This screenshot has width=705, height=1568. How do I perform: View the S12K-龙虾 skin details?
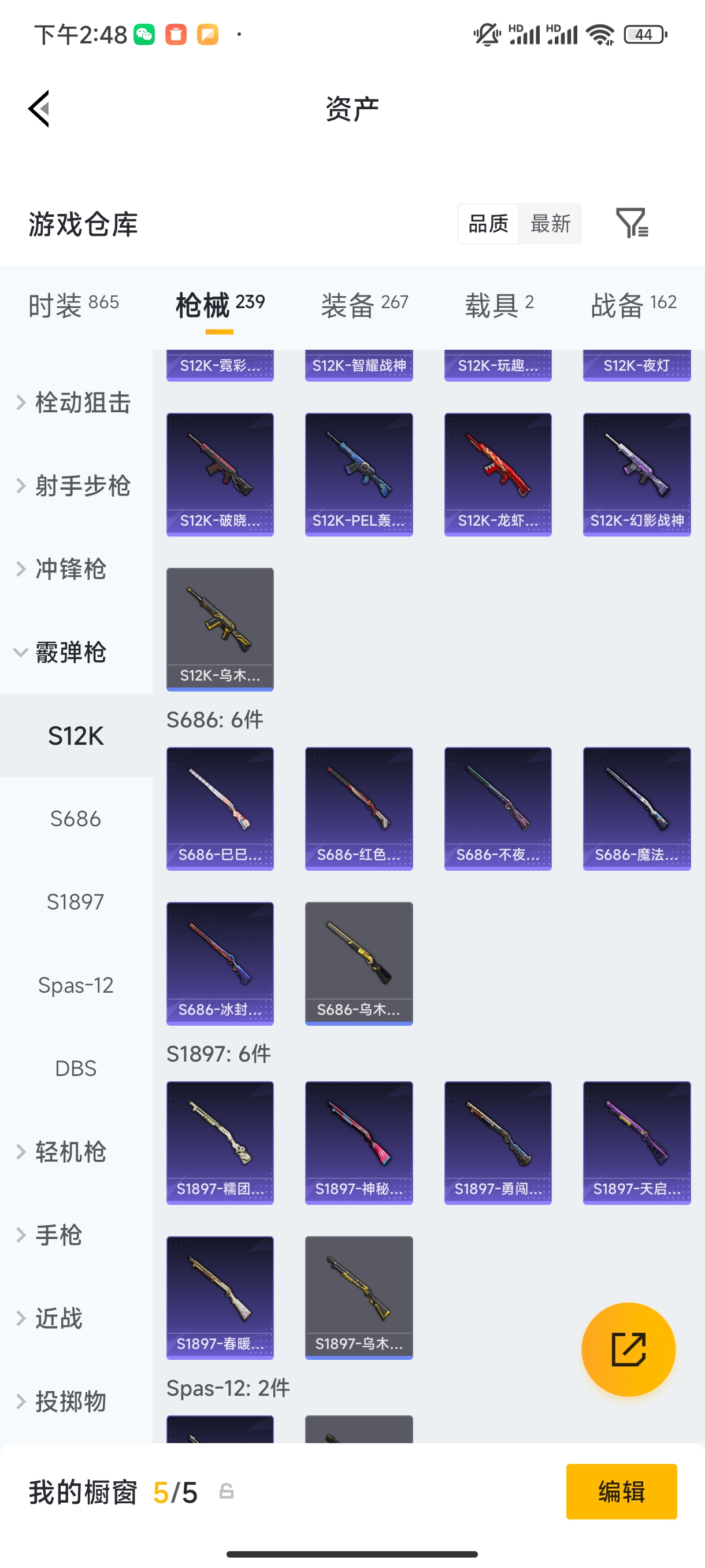pyautogui.click(x=498, y=474)
